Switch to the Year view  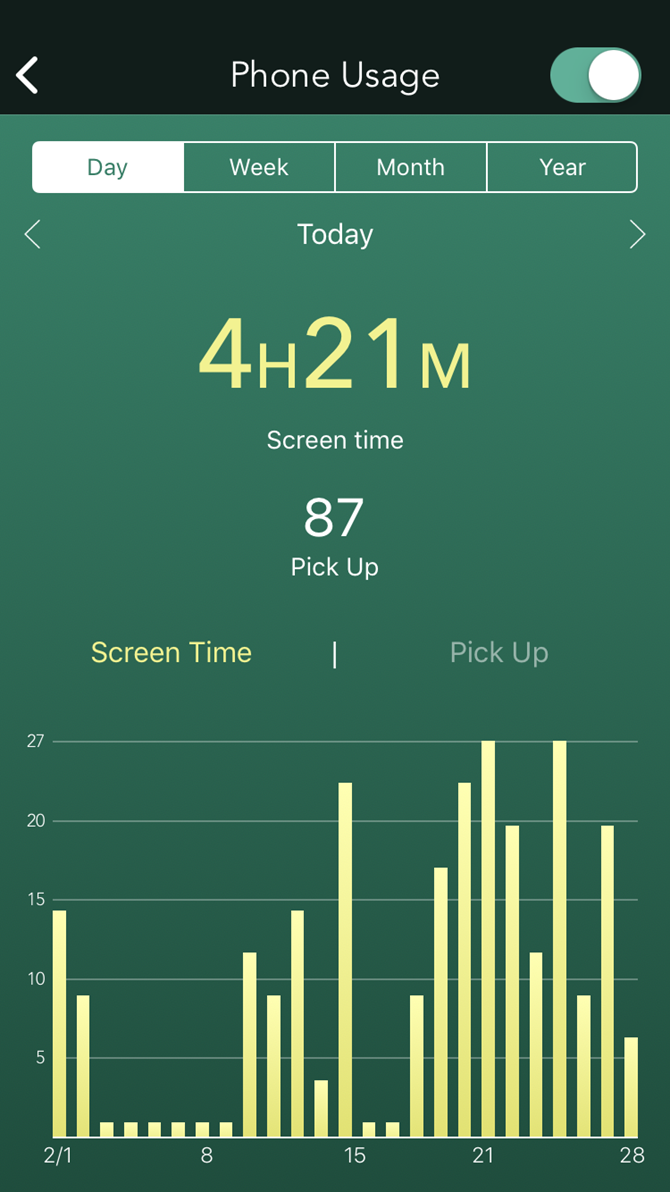pos(562,167)
